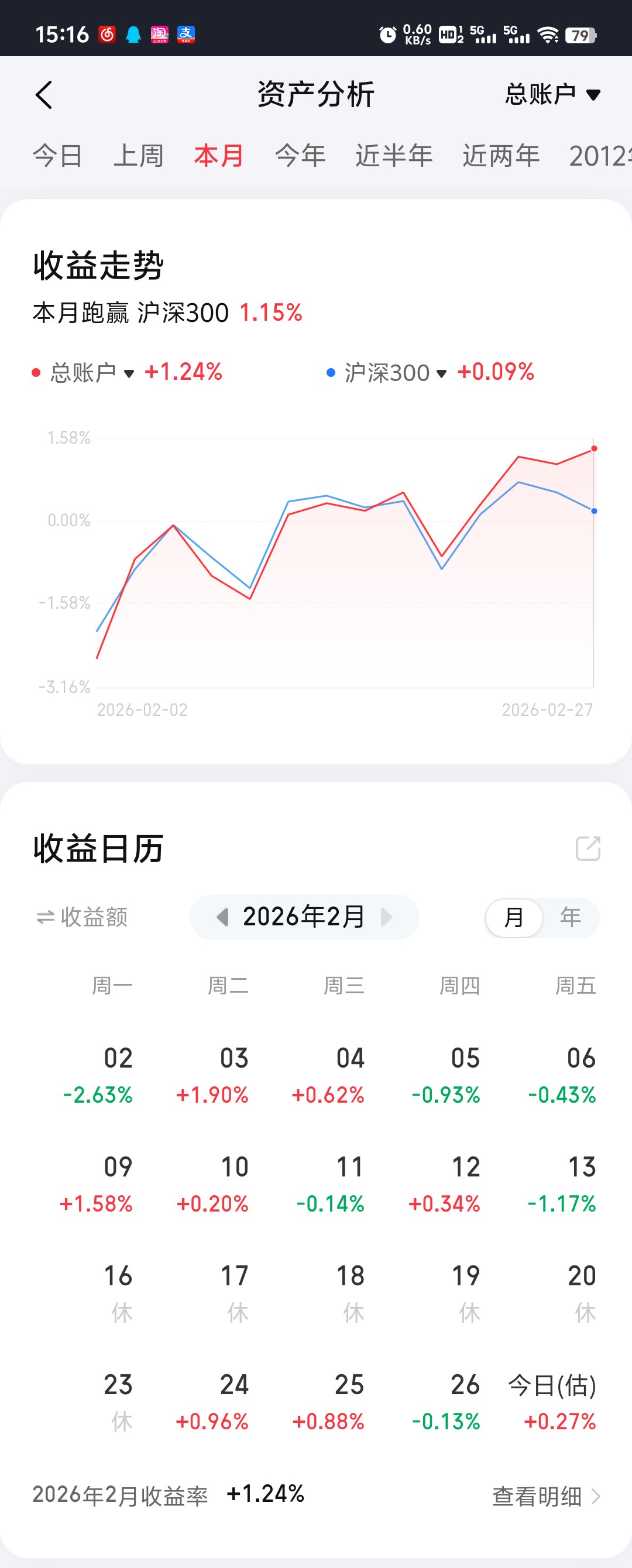Go back from 资产分析 page
Image resolution: width=632 pixels, height=1568 pixels.
pos(44,95)
